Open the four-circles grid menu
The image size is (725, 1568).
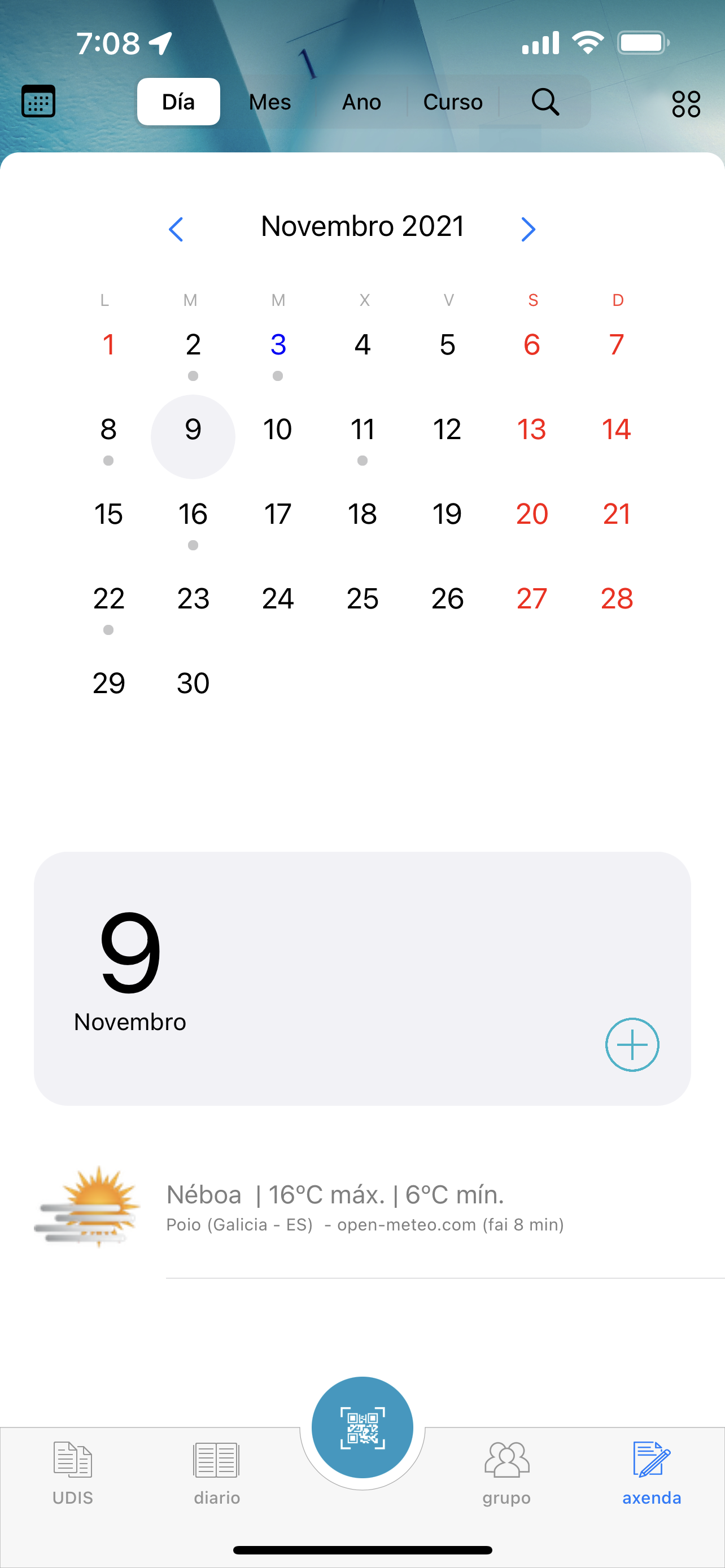(x=686, y=104)
